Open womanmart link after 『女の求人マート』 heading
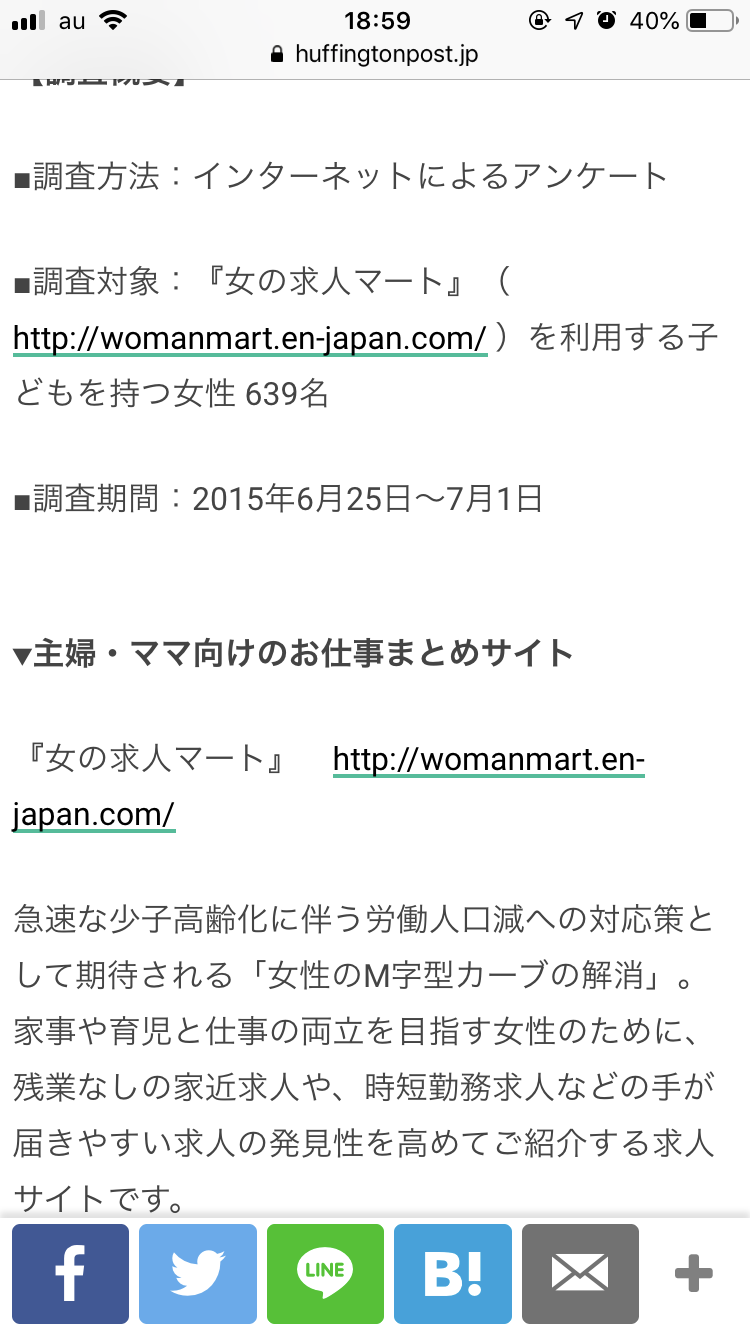Screen dimensions: 750x1334 tap(488, 760)
